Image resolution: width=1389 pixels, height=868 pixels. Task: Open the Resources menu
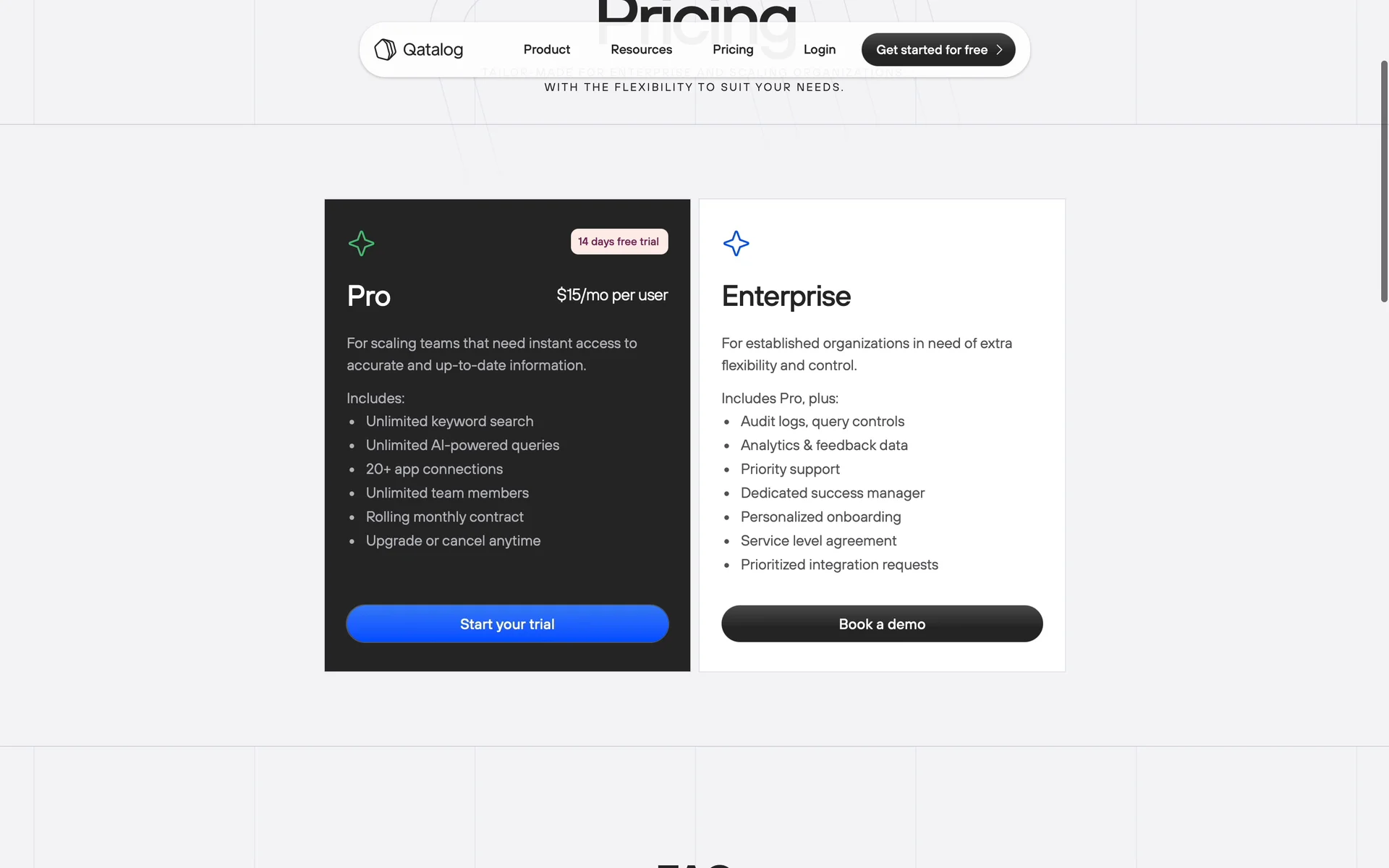641,49
